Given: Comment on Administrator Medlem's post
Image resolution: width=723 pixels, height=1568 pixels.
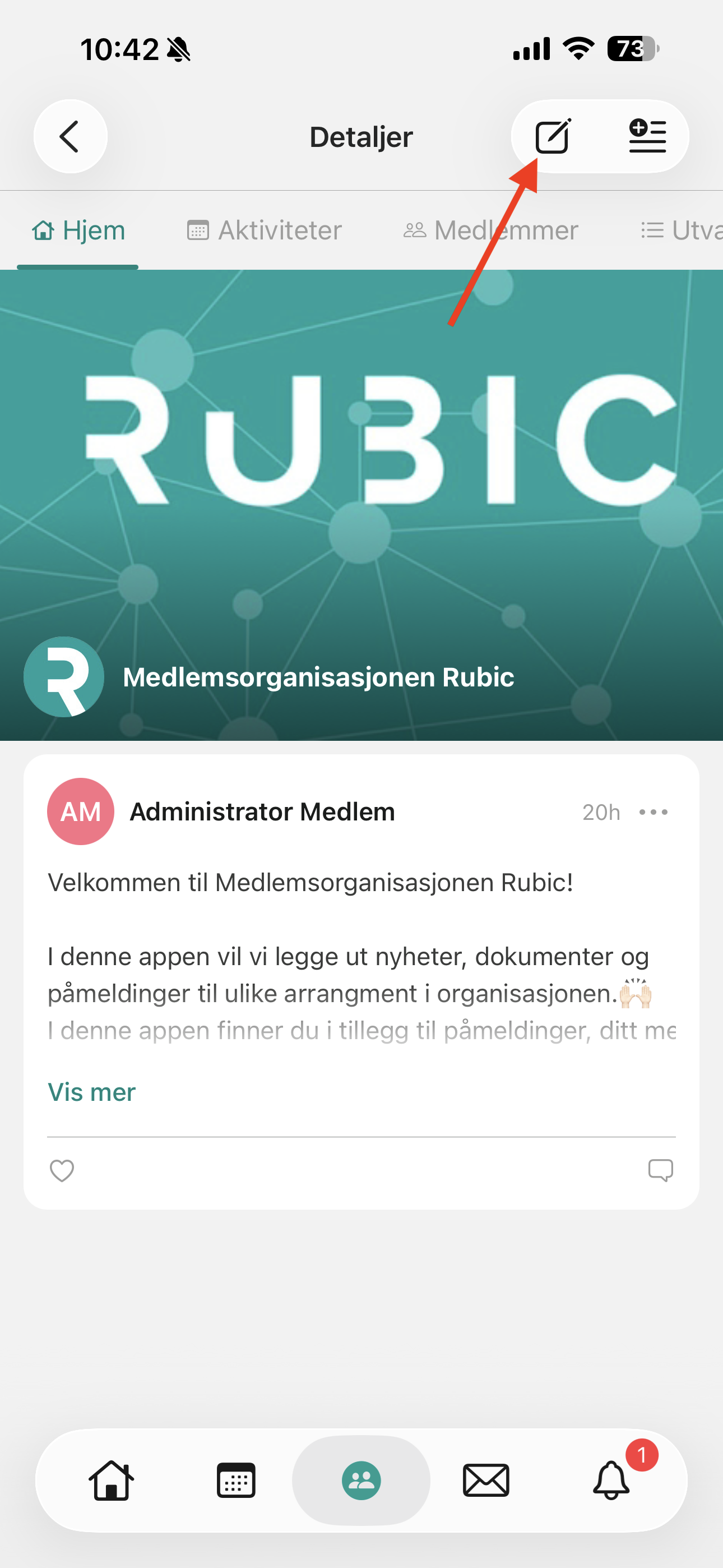Looking at the screenshot, I should point(660,1170).
